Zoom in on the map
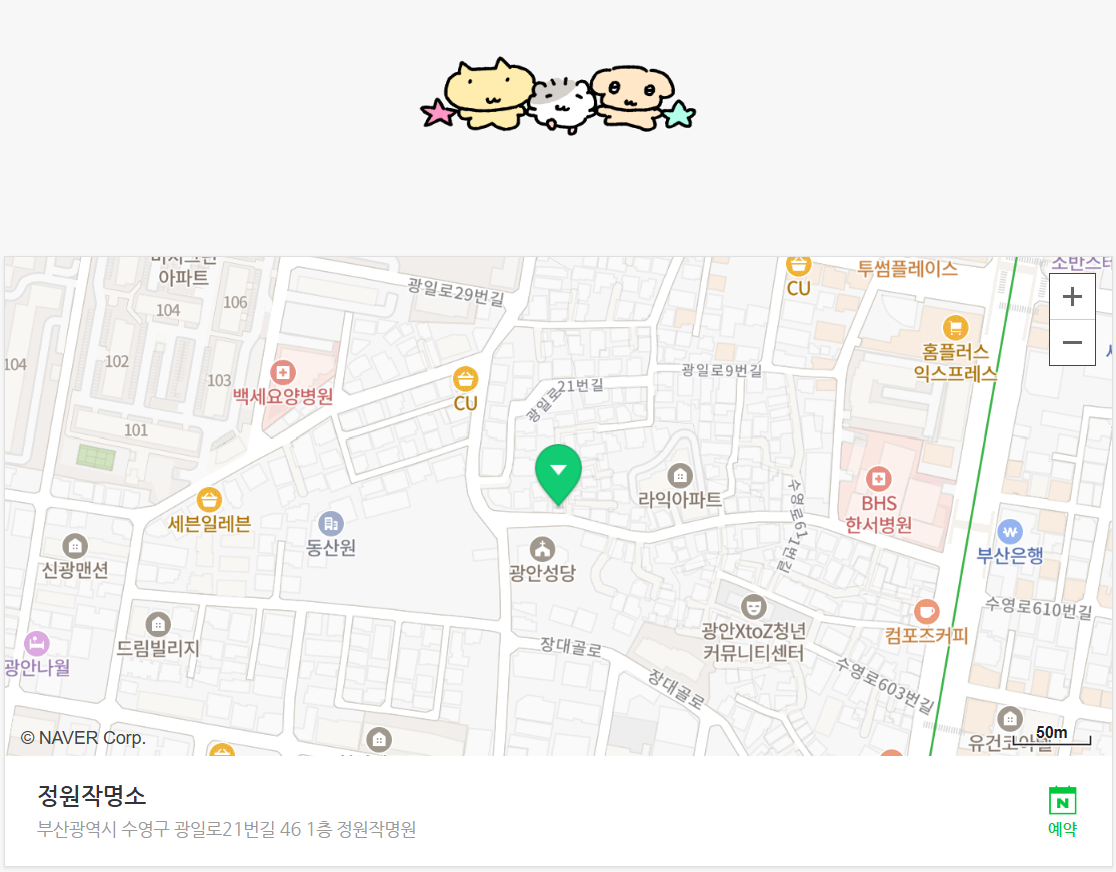1116x872 pixels. (1072, 296)
